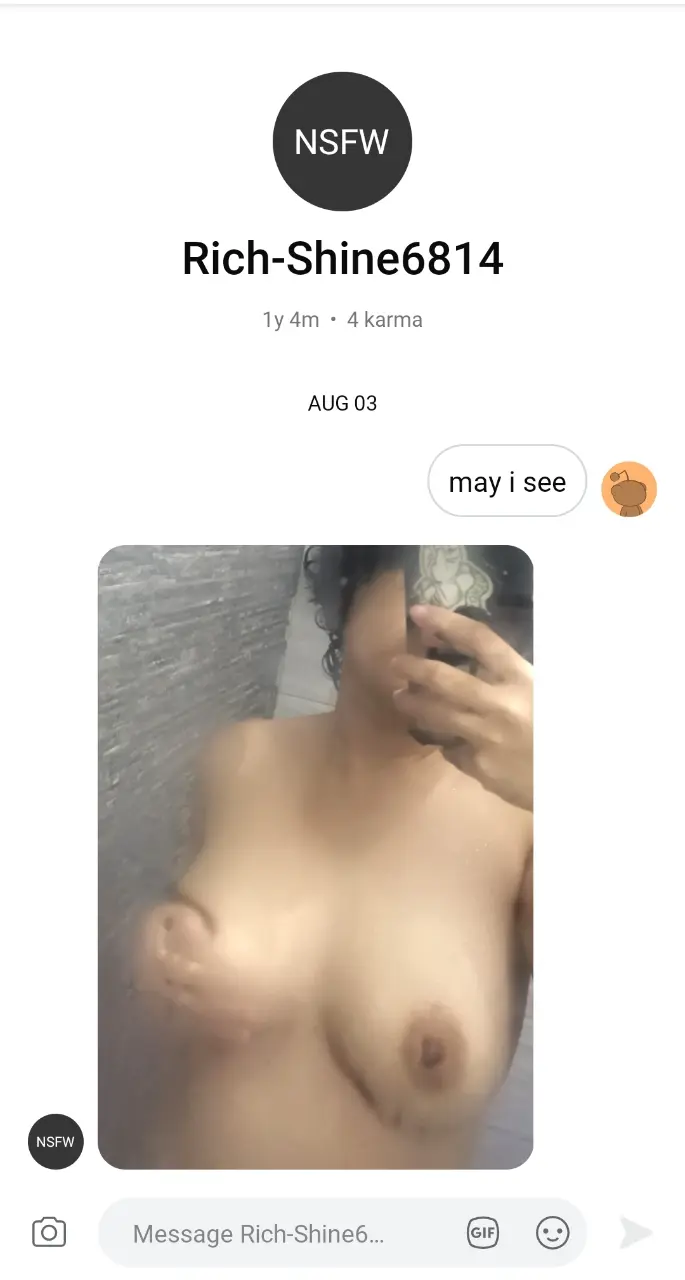The image size is (685, 1280).
Task: Open the camera to attach a photo
Action: [49, 1232]
